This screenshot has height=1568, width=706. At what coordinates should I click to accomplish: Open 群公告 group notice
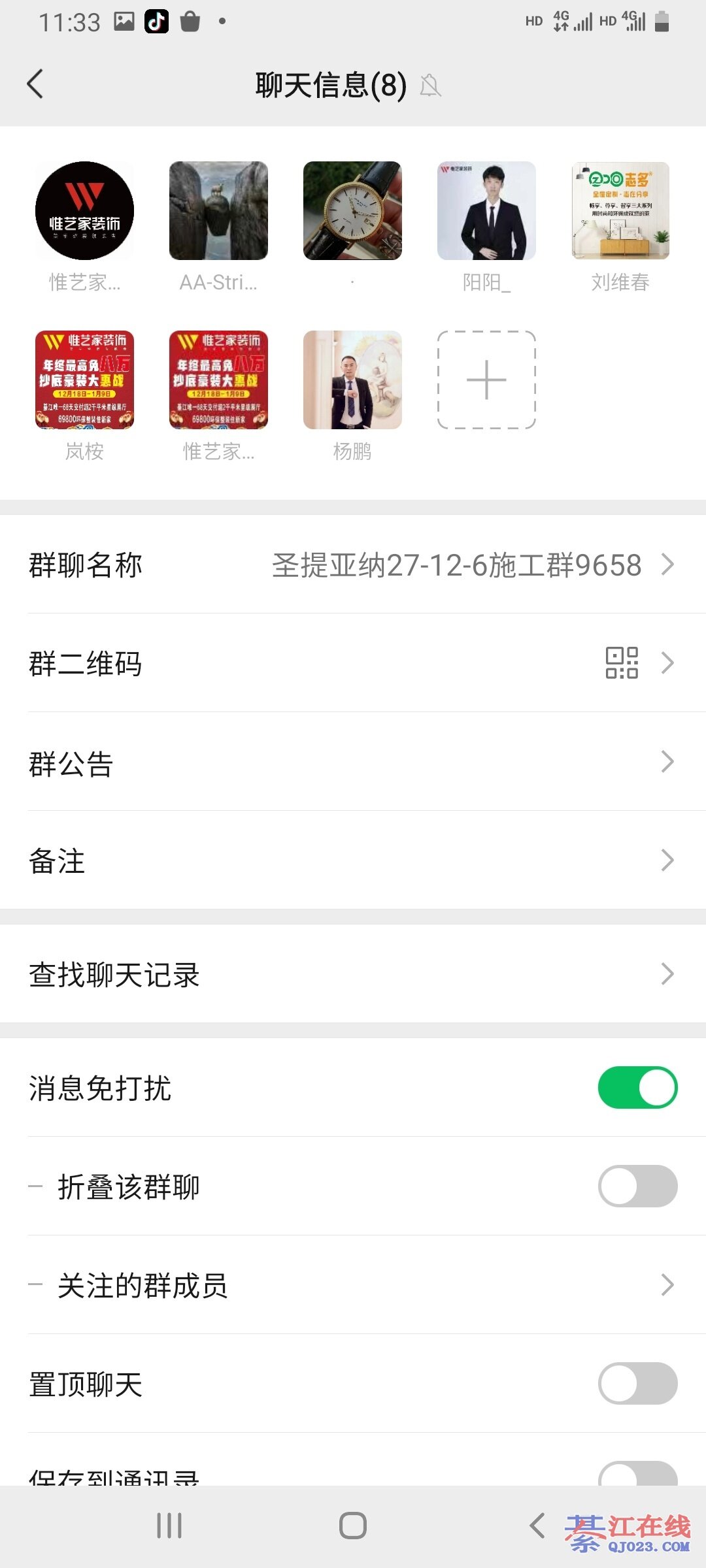tap(353, 762)
